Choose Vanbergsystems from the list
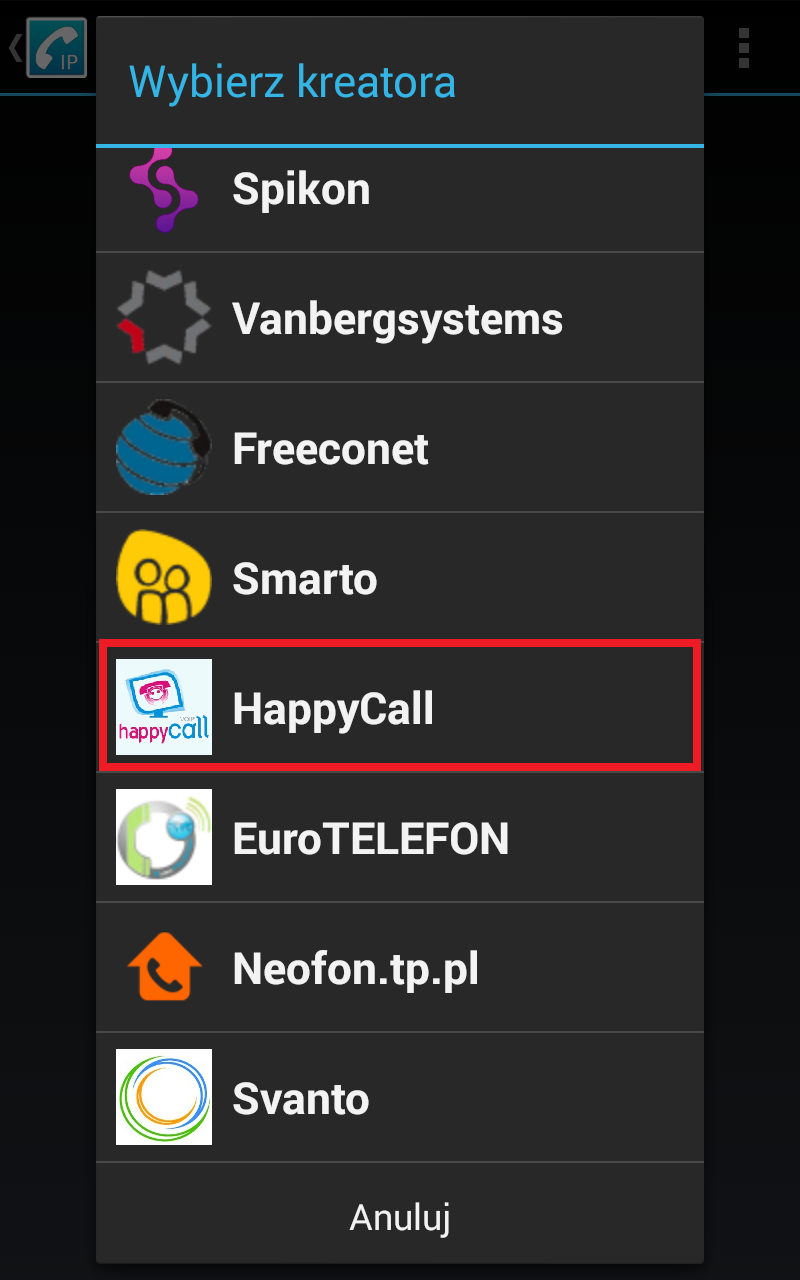Viewport: 800px width, 1280px height. [400, 318]
